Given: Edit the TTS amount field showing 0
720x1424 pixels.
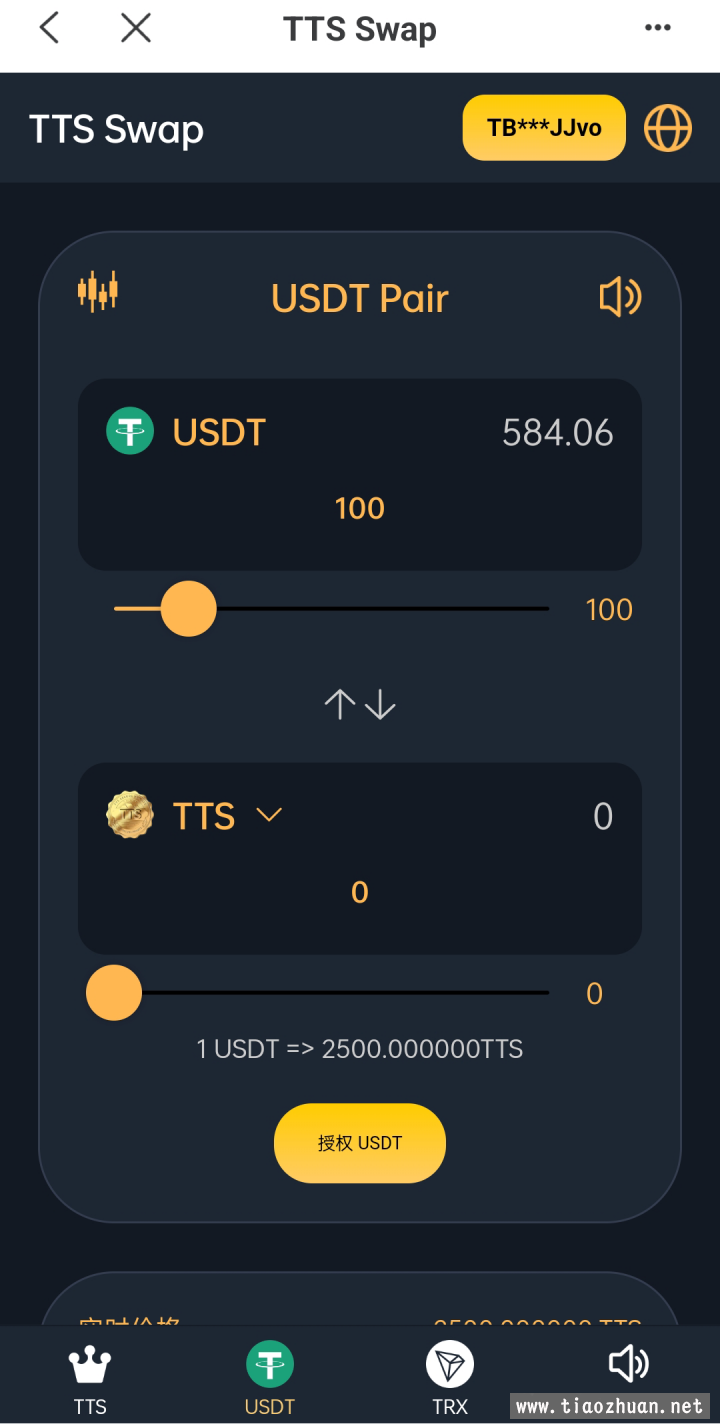Looking at the screenshot, I should (360, 892).
